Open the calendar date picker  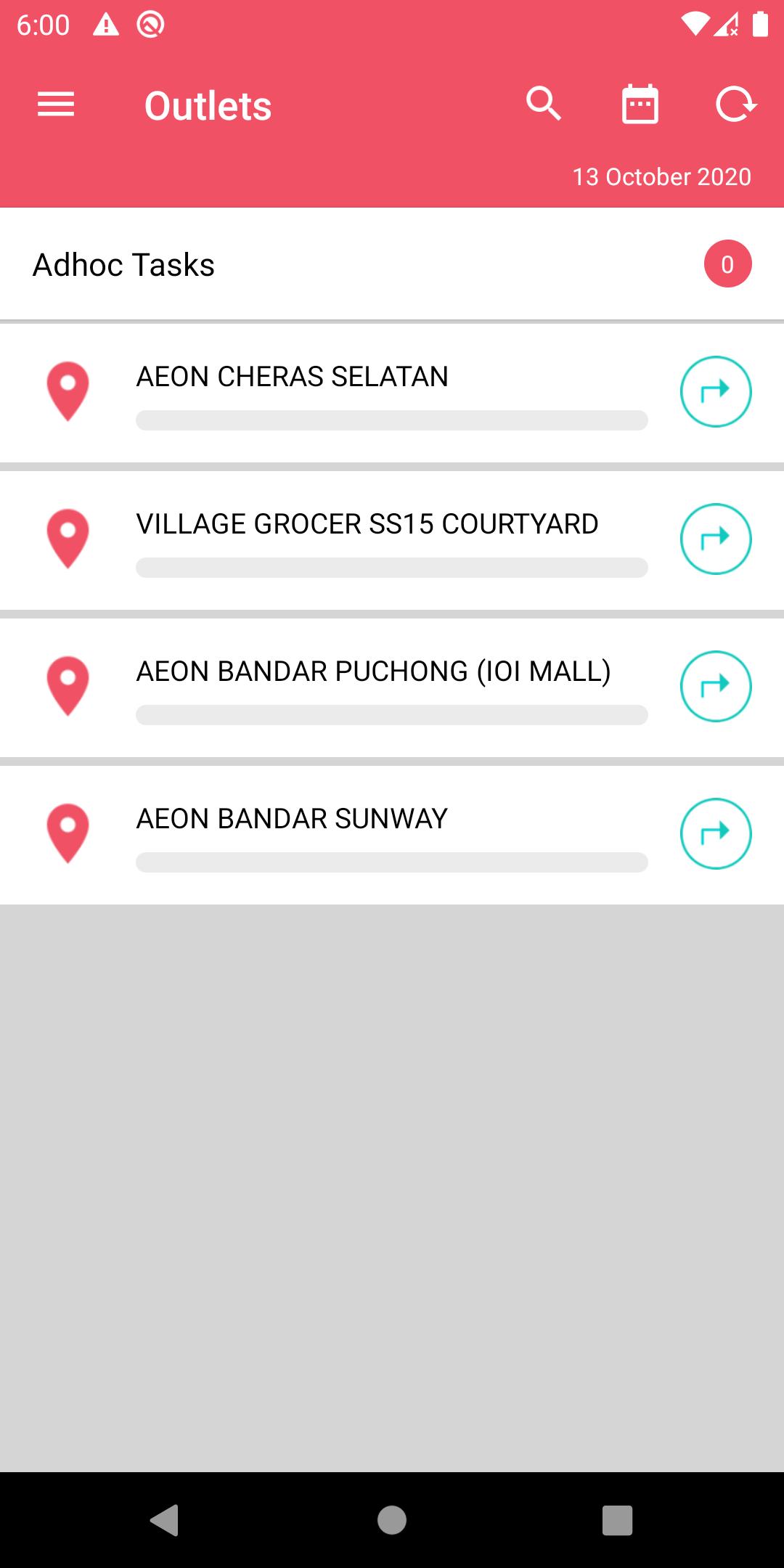(640, 105)
